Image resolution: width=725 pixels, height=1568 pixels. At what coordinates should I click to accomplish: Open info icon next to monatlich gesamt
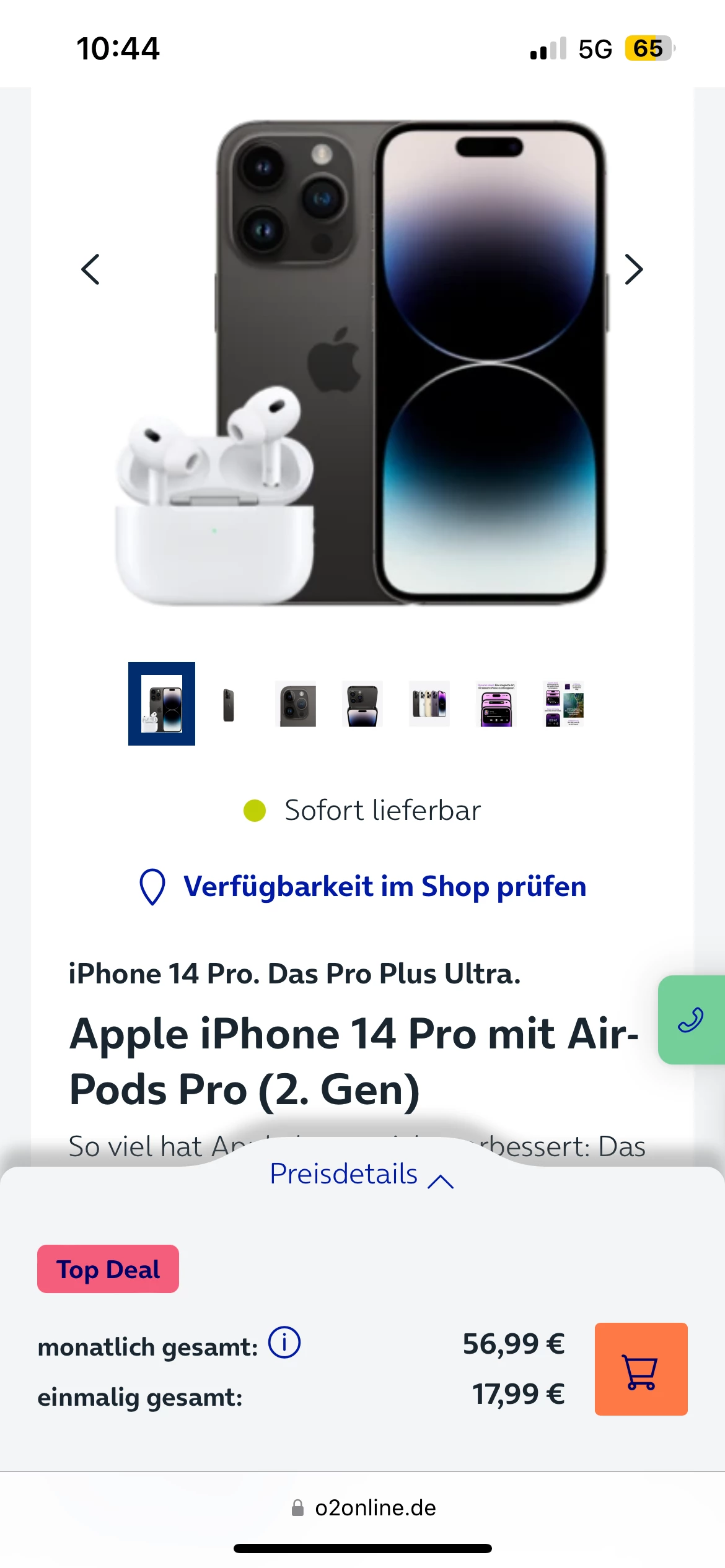click(x=284, y=1343)
